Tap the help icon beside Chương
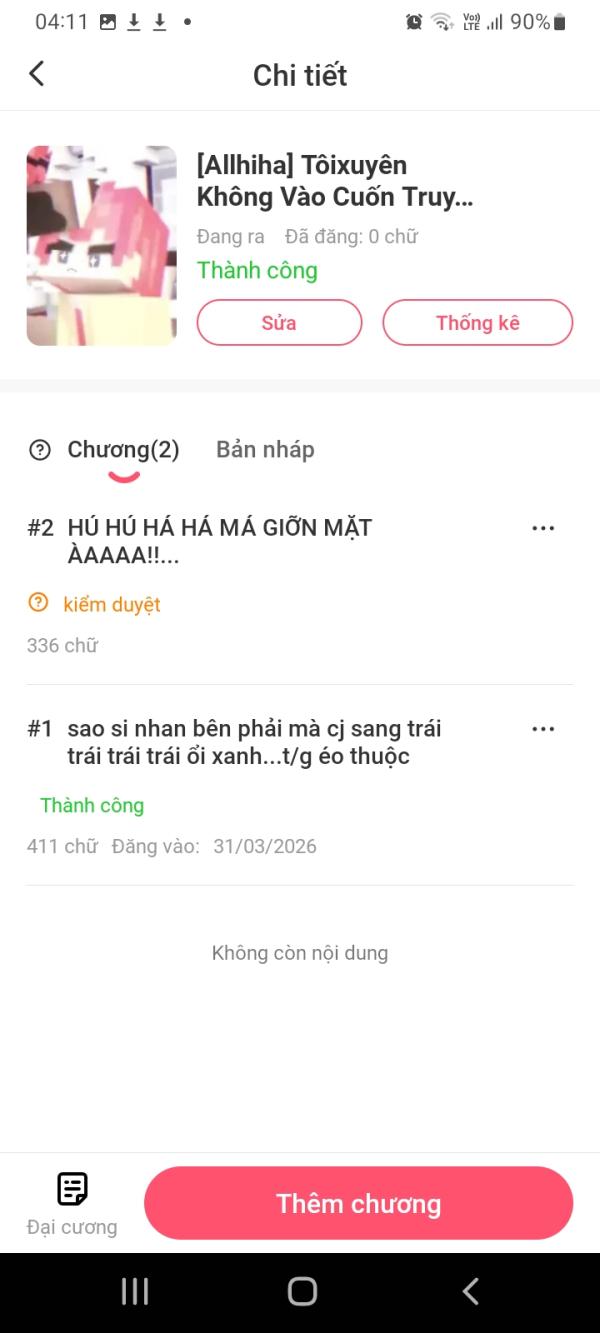Screen dimensions: 600x1333 (x=40, y=450)
